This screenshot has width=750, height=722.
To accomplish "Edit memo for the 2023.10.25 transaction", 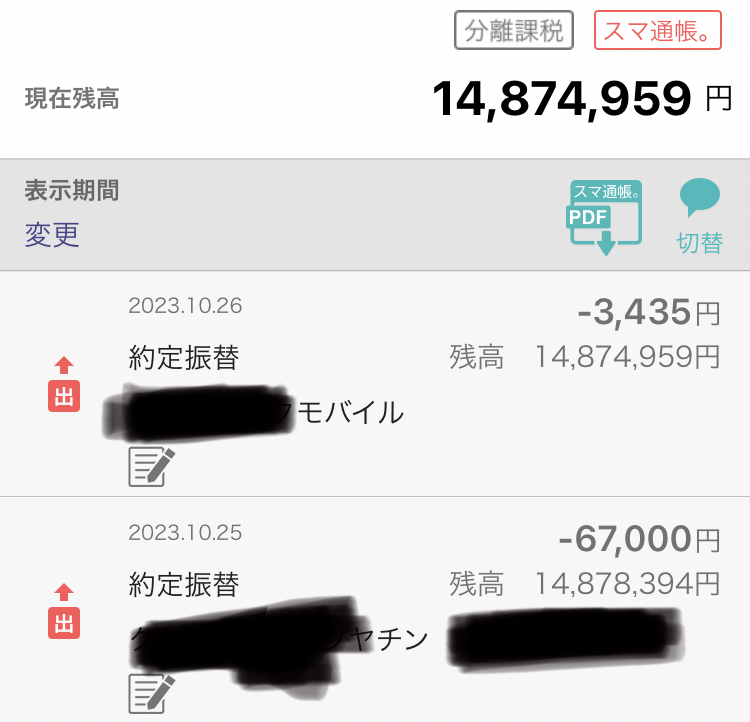I will point(151,693).
